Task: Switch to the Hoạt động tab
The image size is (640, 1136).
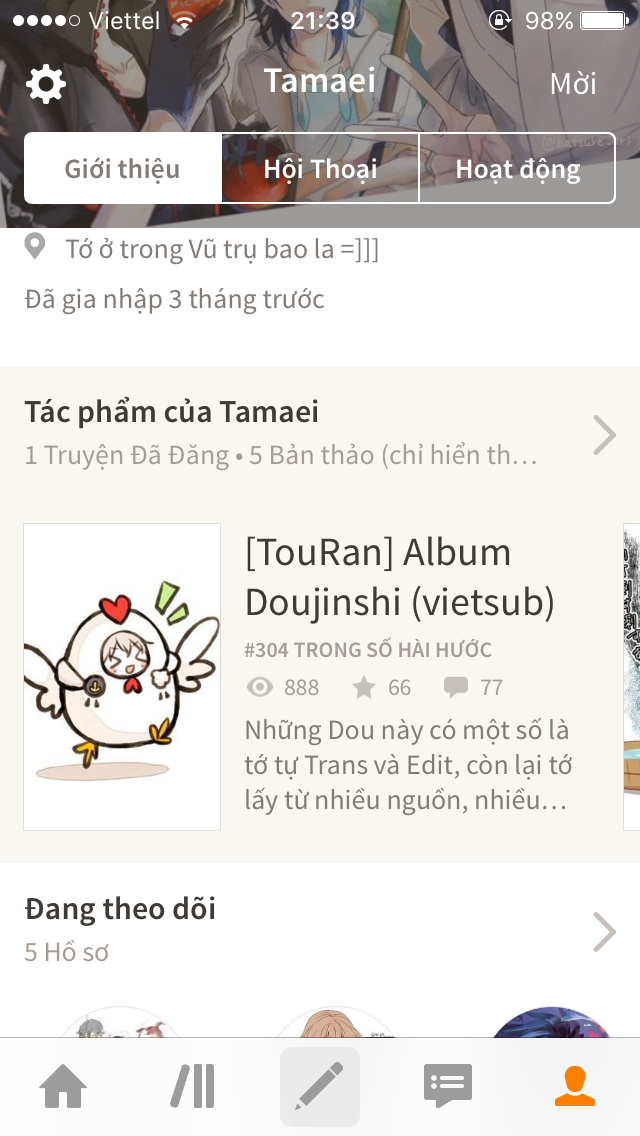Action: [x=517, y=168]
